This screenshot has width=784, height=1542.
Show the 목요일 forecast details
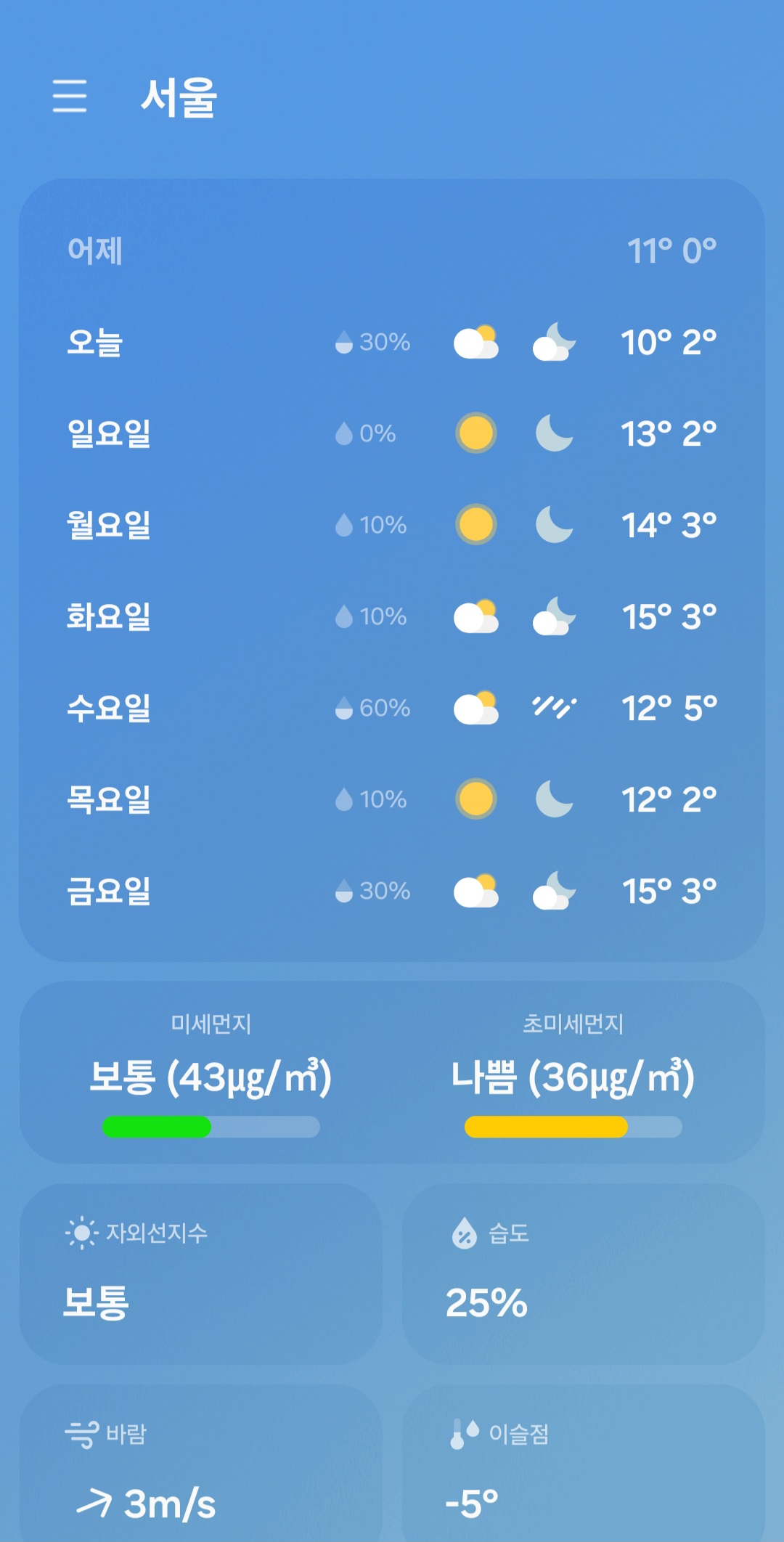point(392,799)
